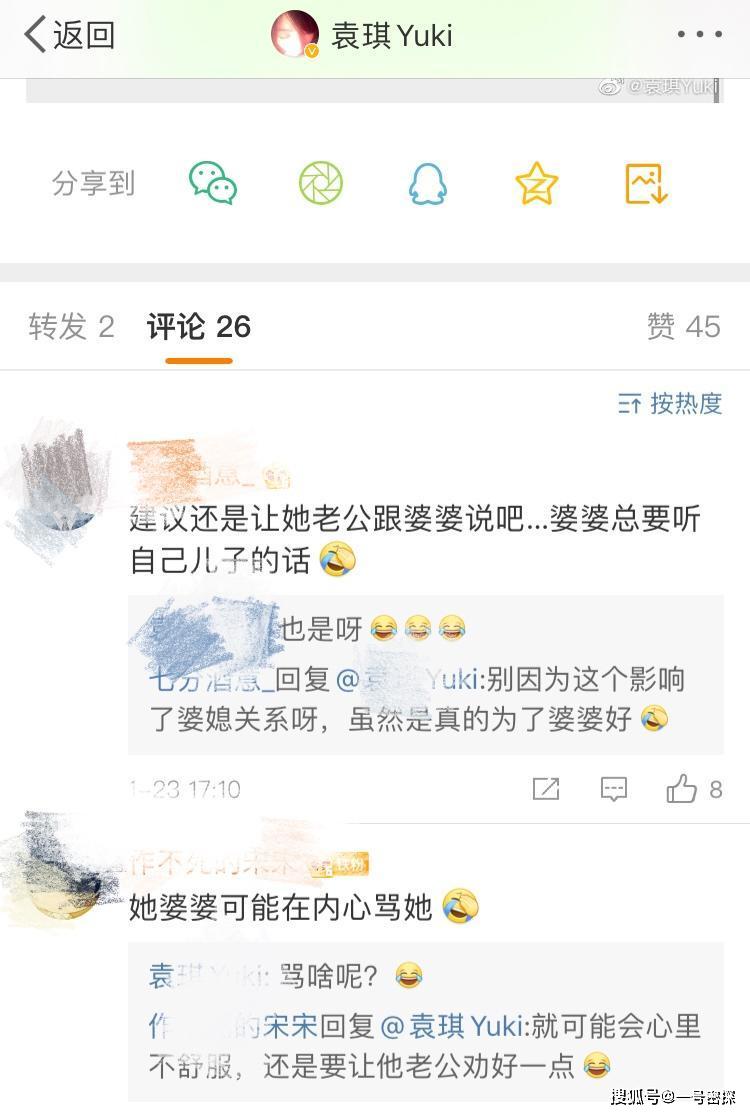This screenshot has height=1114, width=750.
Task: Switch to the 转发 2 tab
Action: tap(71, 326)
